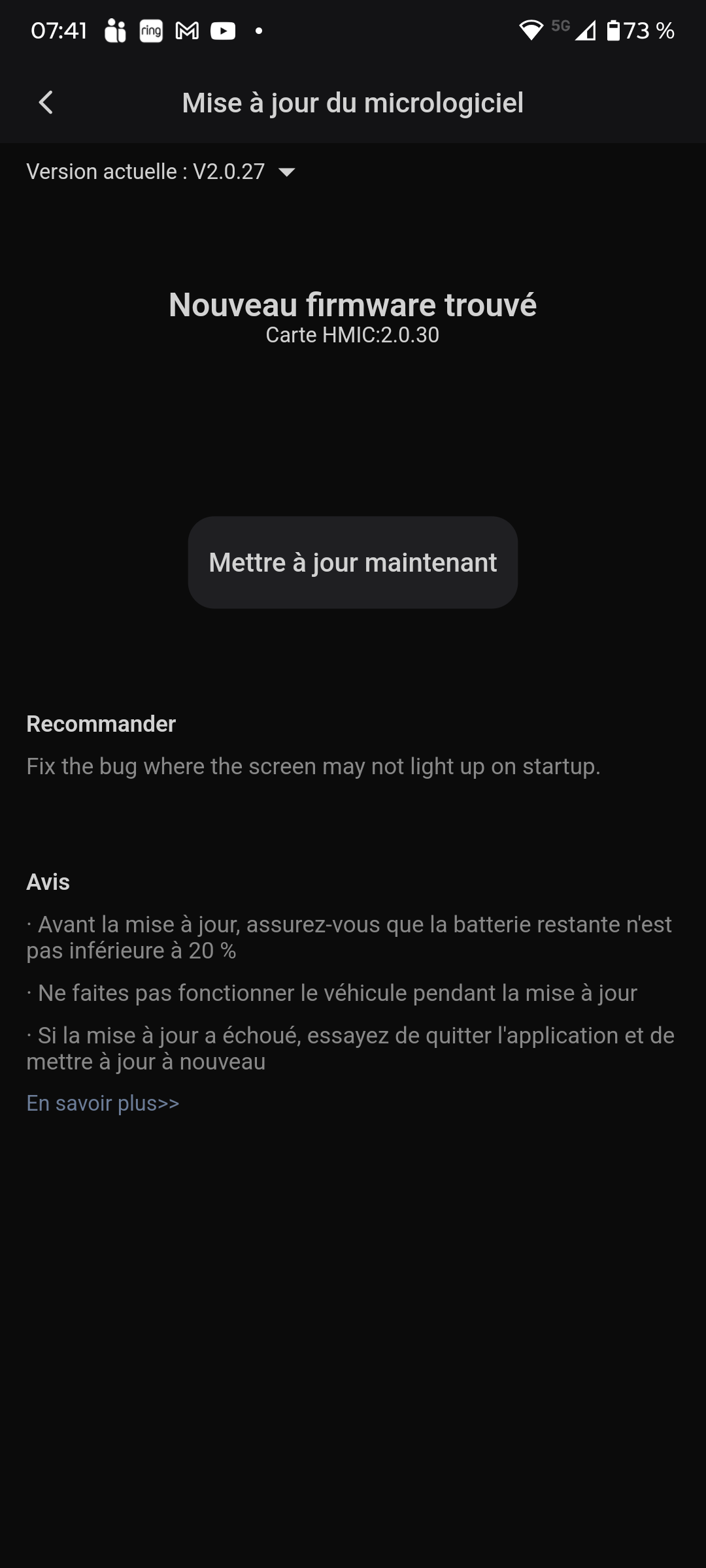Tap Mettre à jour maintenant
Screen dimensions: 706x1568
click(353, 563)
